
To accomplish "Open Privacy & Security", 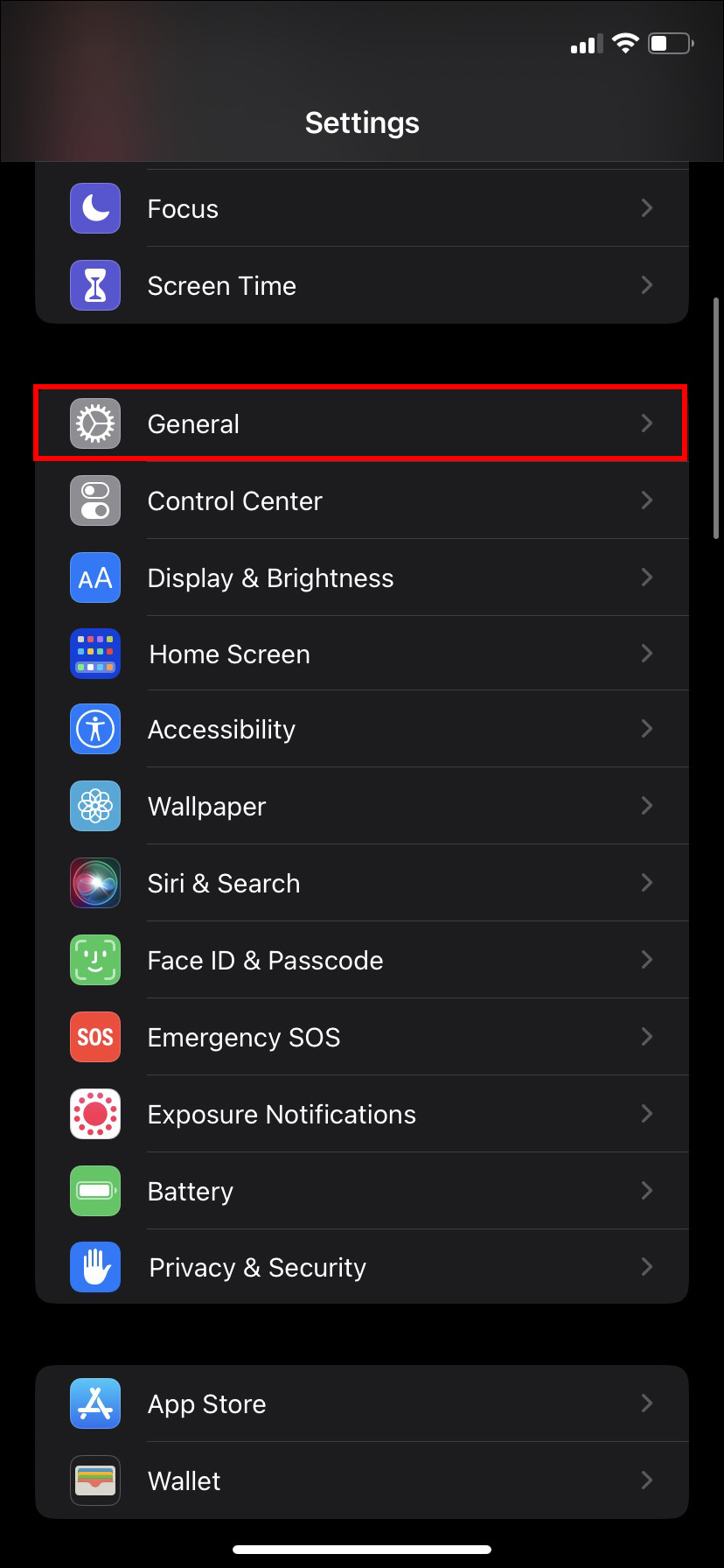I will 361,1267.
